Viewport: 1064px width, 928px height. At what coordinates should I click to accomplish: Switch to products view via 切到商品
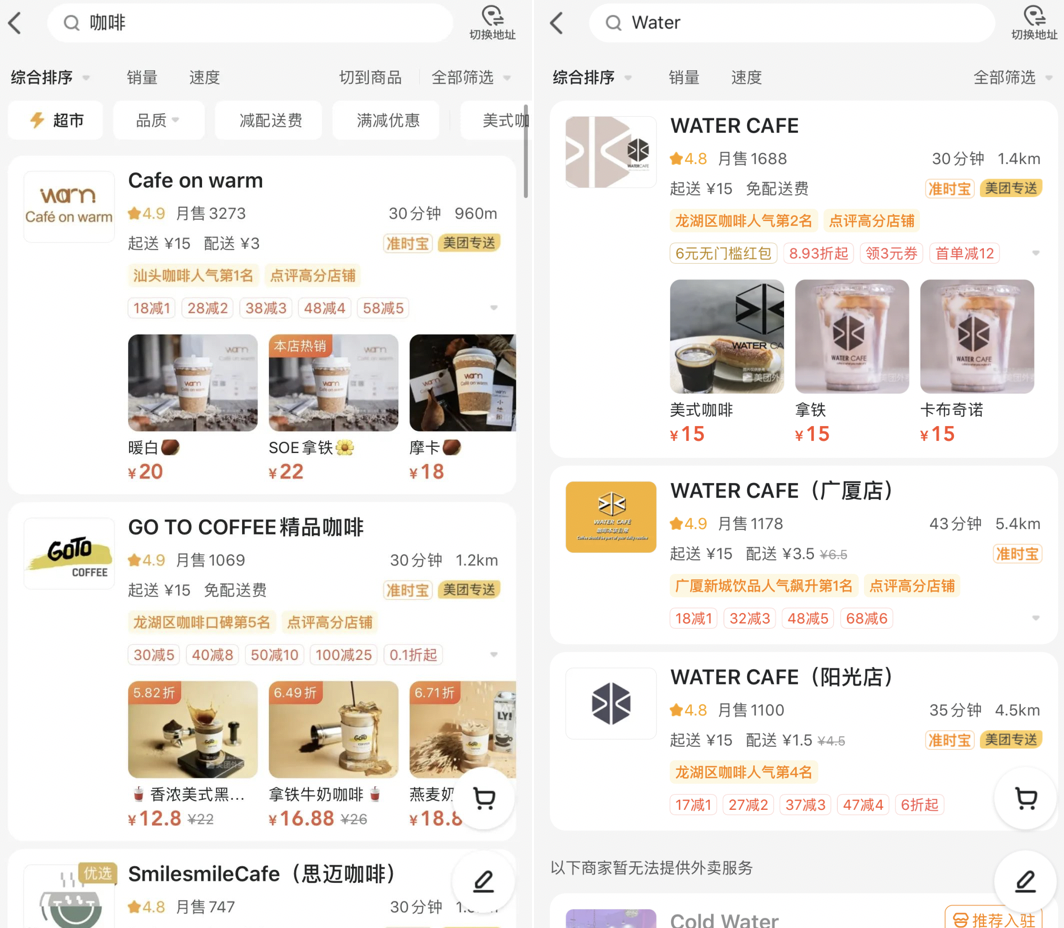coord(370,77)
